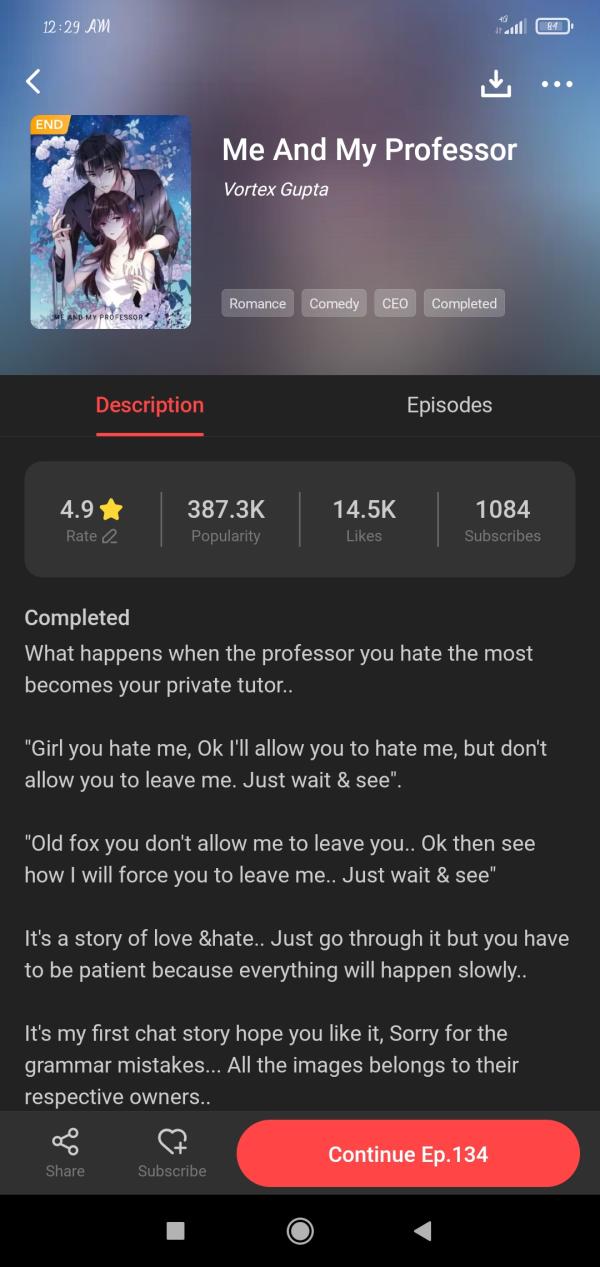600x1267 pixels.
Task: Browse the CEO tag
Action: tap(395, 303)
